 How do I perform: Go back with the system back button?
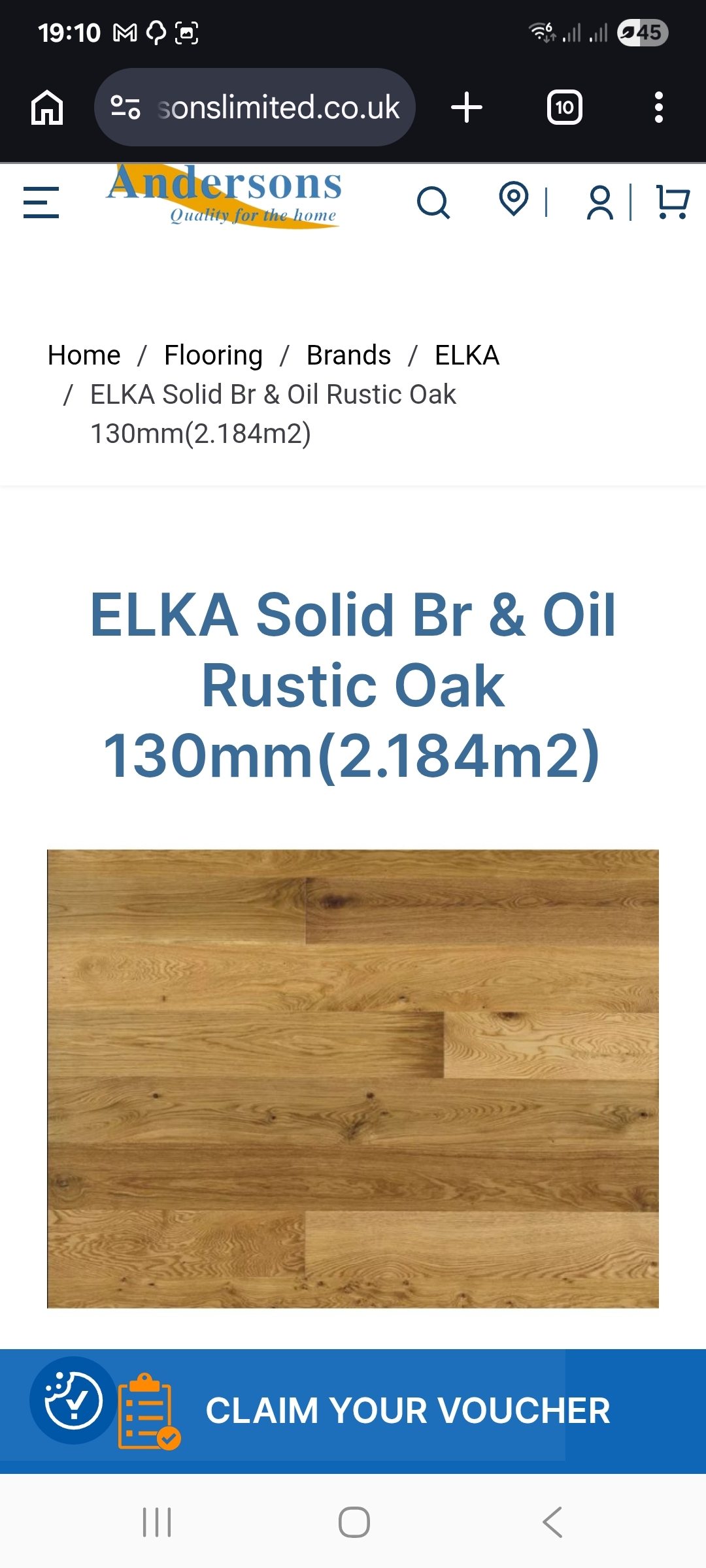tap(552, 1522)
